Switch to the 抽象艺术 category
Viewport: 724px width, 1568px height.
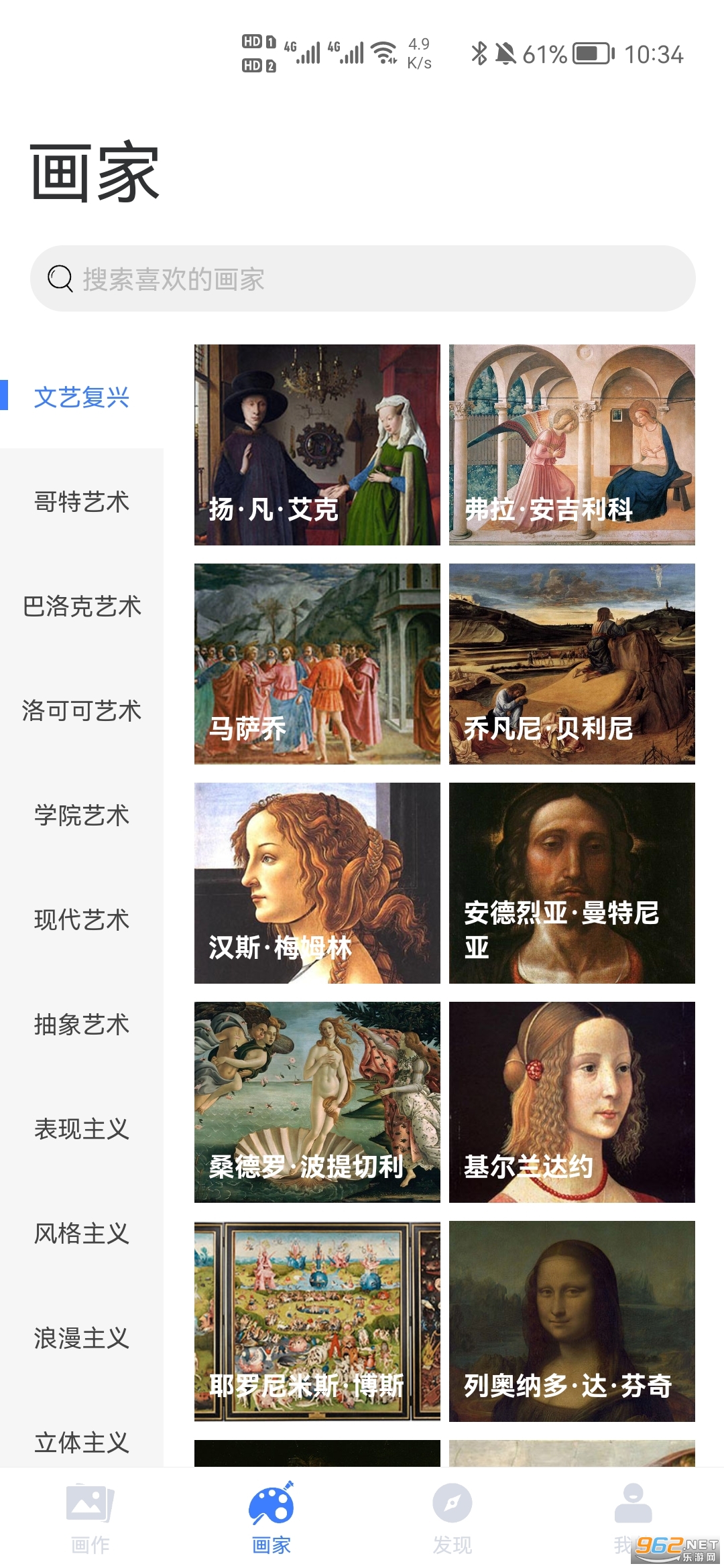pyautogui.click(x=82, y=1025)
